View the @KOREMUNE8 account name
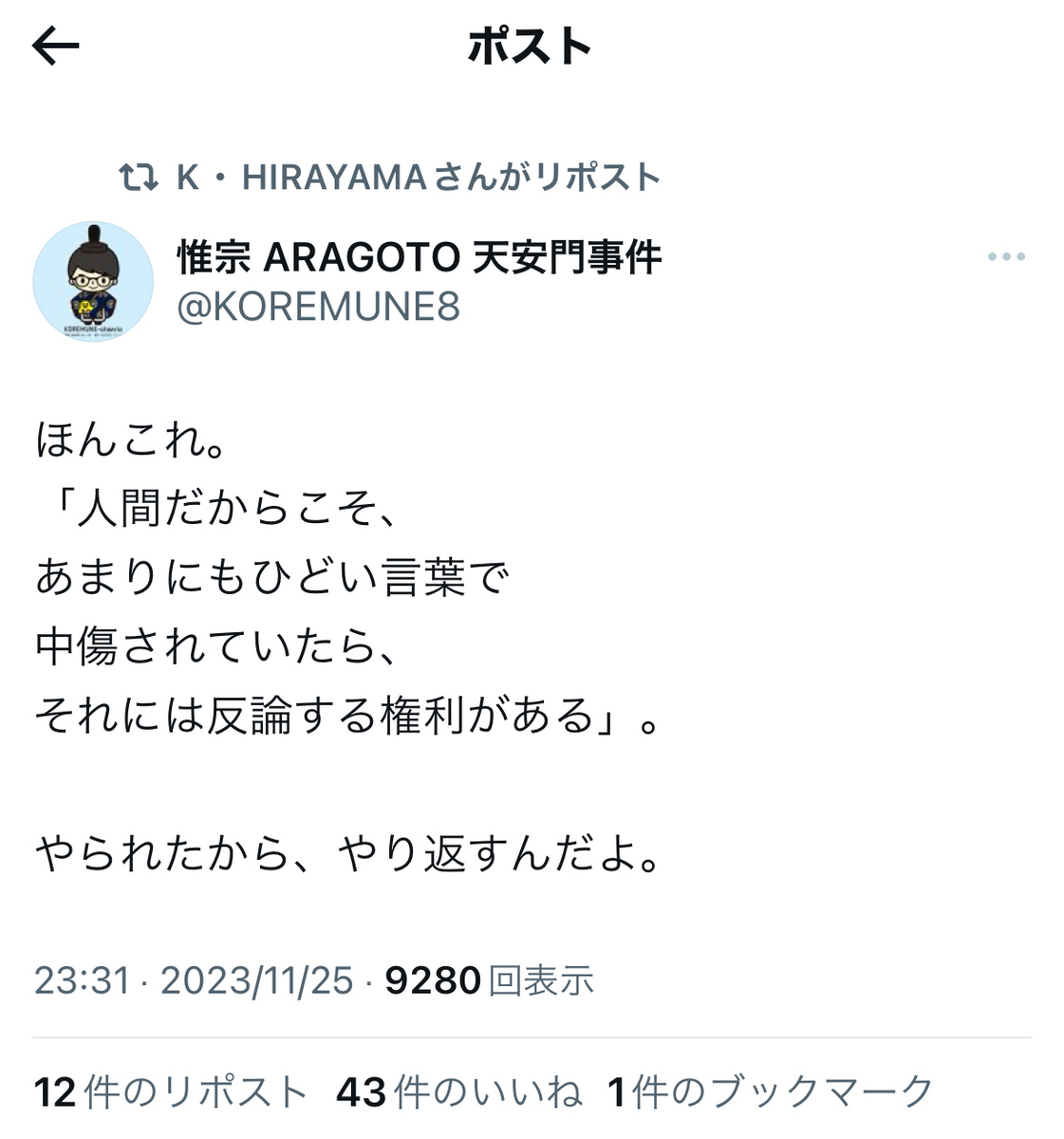This screenshot has height=1139, width=1064. click(x=318, y=307)
